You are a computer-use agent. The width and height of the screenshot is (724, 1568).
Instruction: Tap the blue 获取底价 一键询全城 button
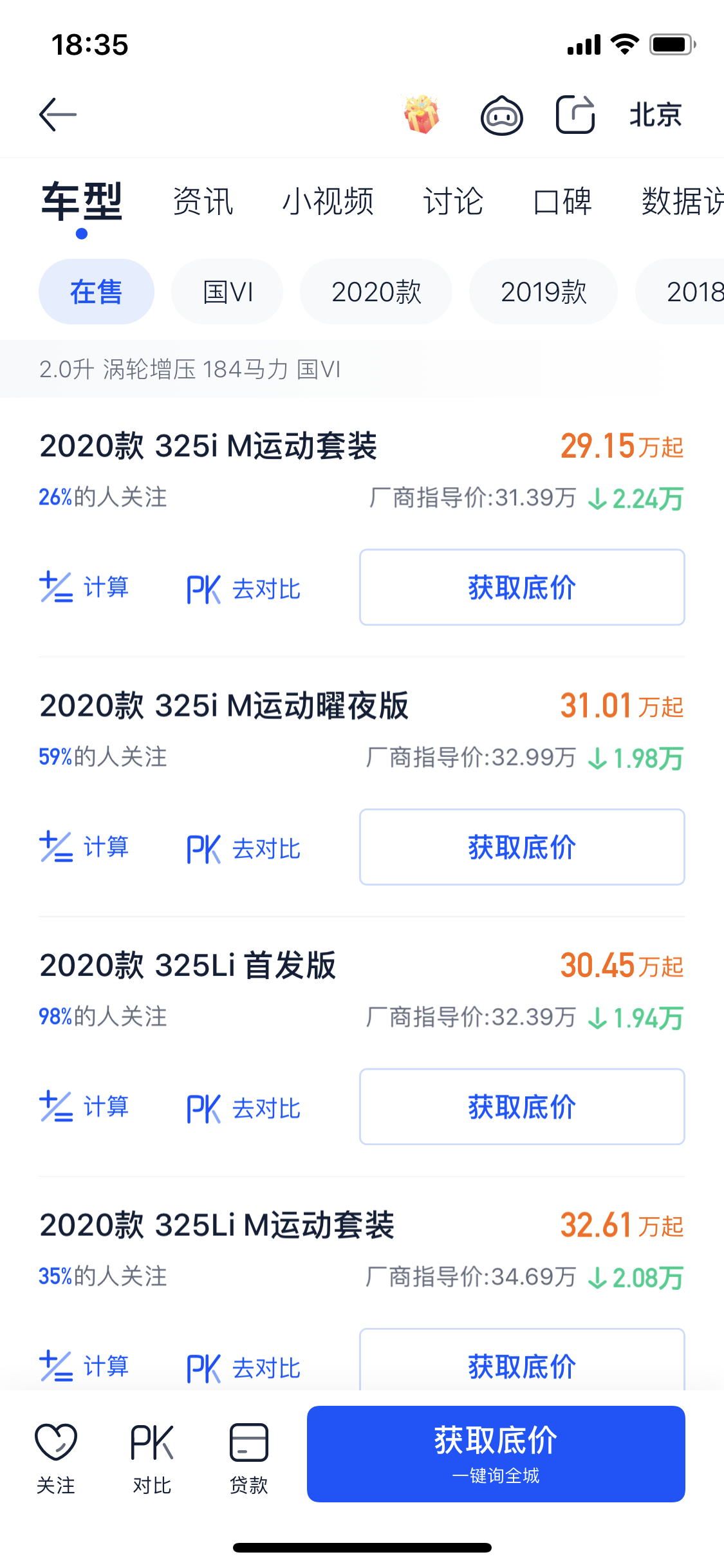(496, 1454)
